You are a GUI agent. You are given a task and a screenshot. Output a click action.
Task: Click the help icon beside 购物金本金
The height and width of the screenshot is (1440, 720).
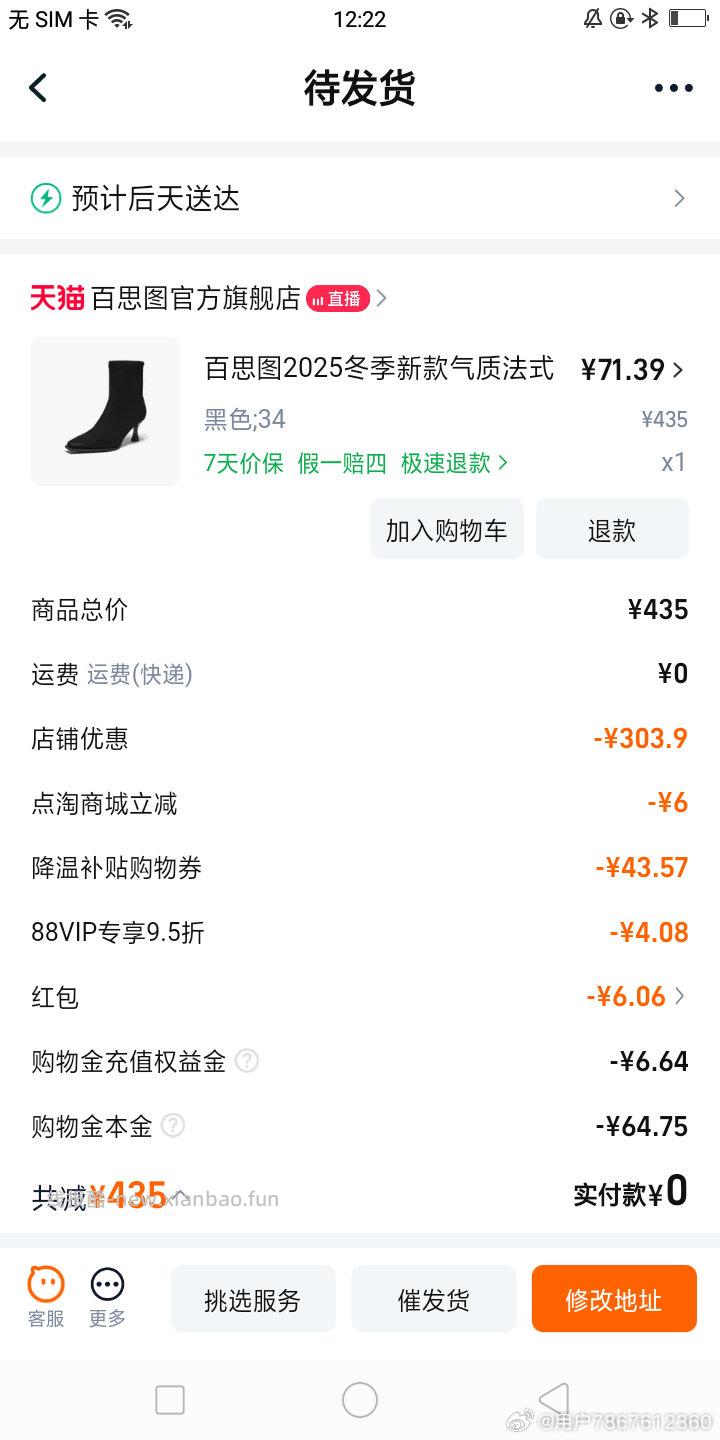[173, 1126]
